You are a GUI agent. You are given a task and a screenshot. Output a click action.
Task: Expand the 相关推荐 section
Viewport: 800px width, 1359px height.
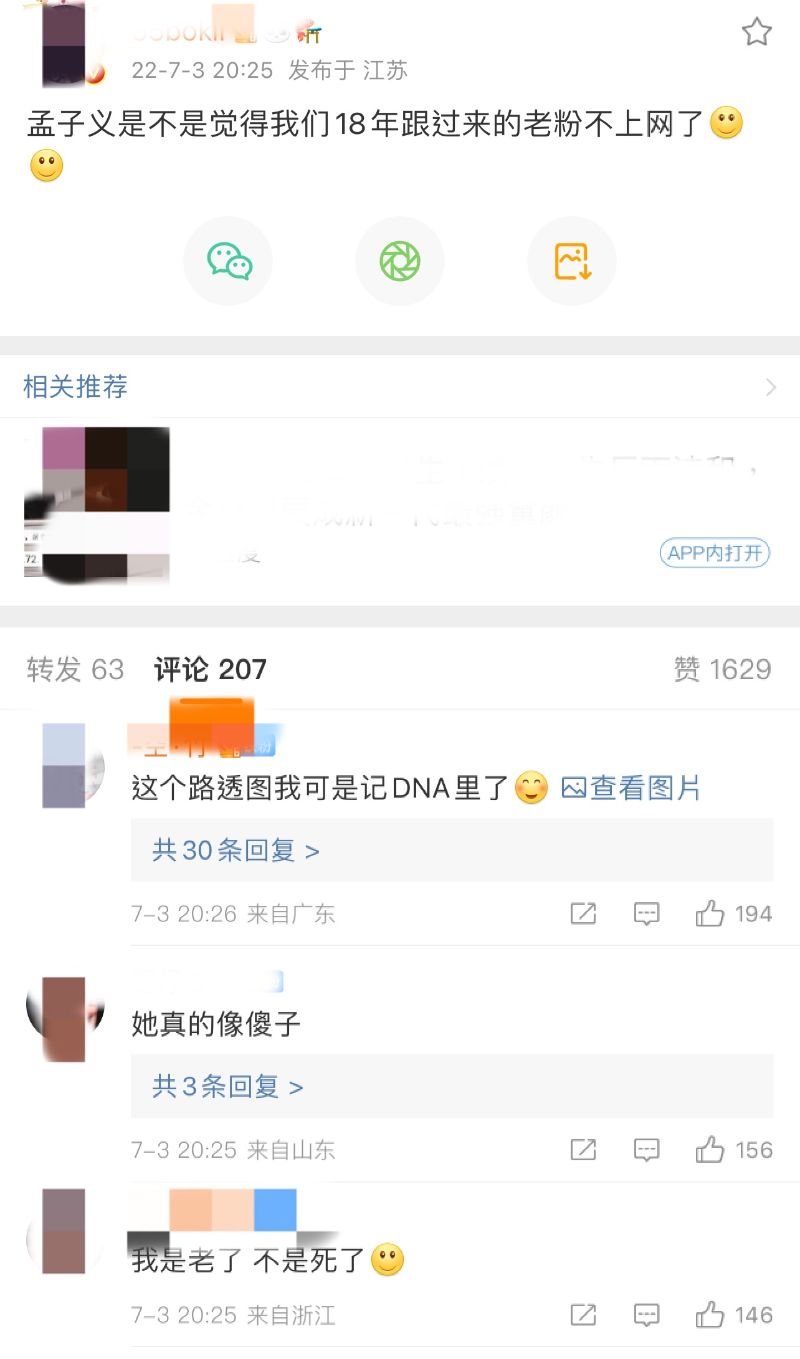[x=400, y=387]
